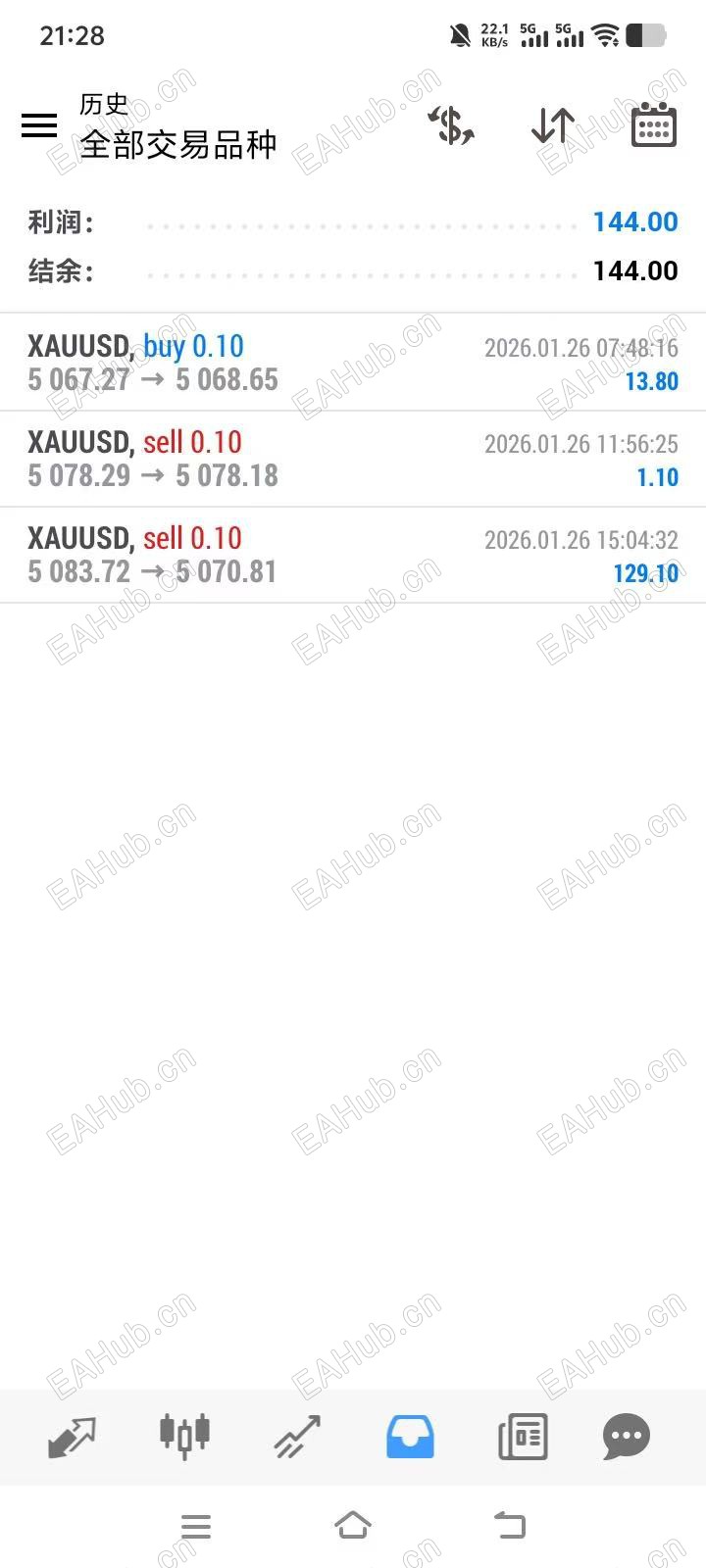706x1568 pixels.
Task: Expand the XAUUSD buy trade at 07:48:16
Action: [353, 363]
